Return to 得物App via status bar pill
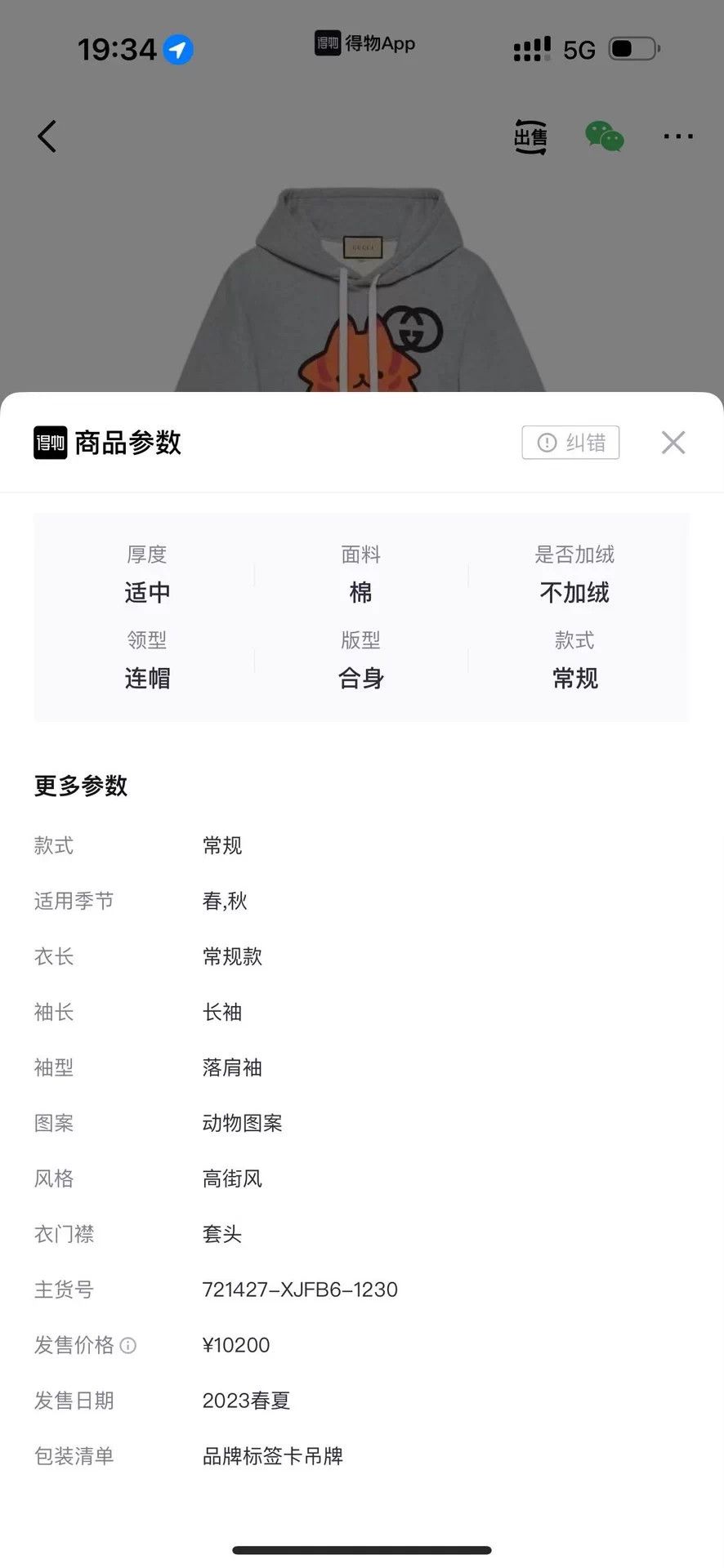Image resolution: width=724 pixels, height=1568 pixels. pos(364,43)
